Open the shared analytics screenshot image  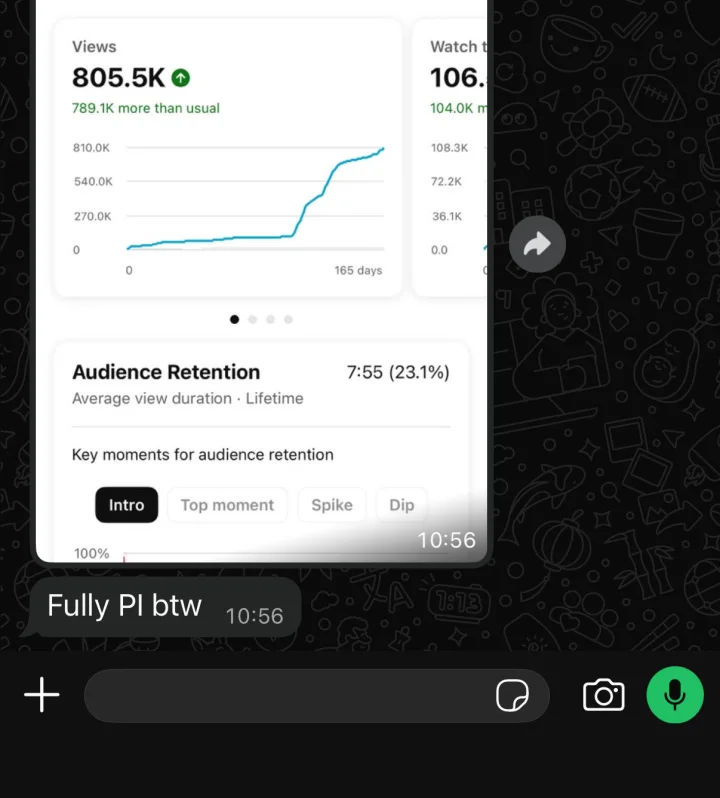pos(261,280)
